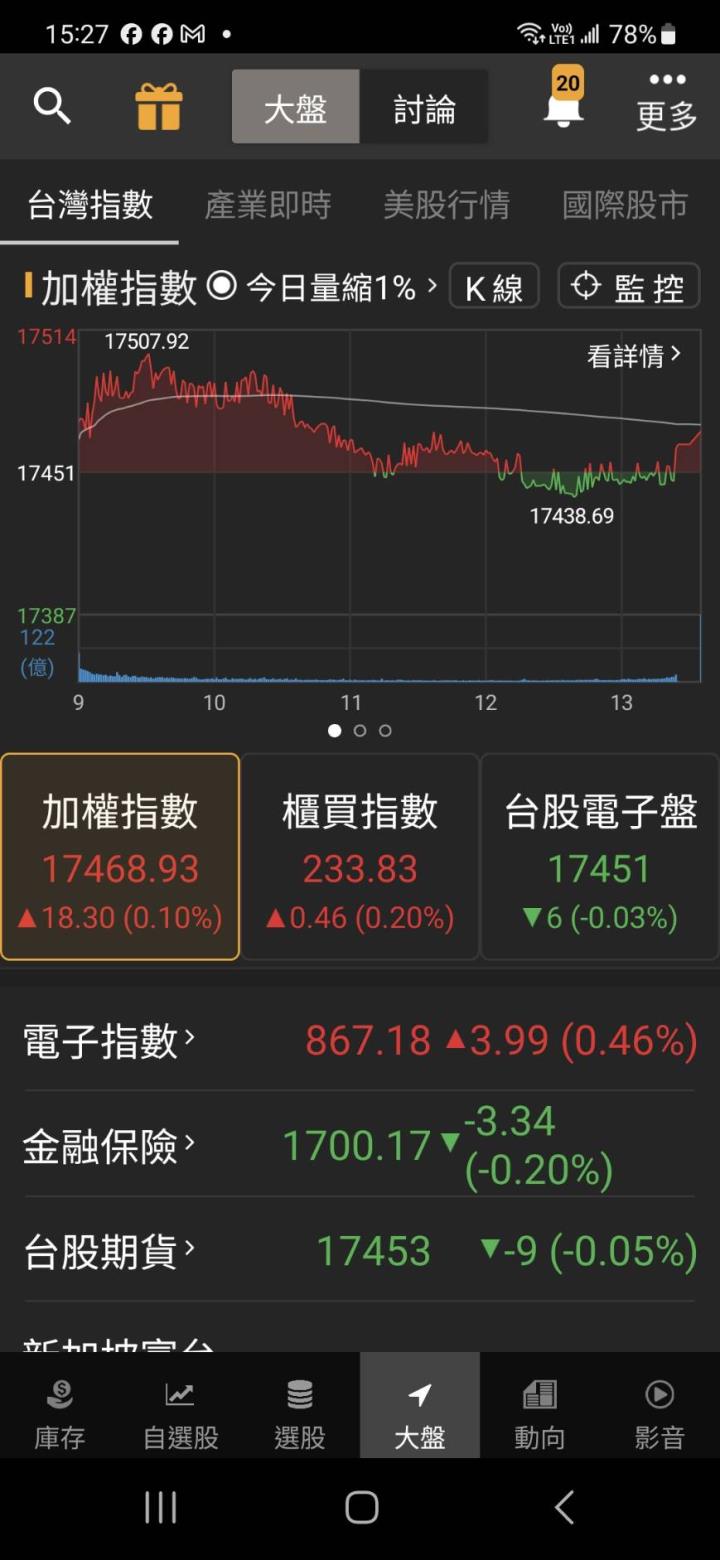720x1560 pixels.
Task: Tap the orange gift box icon
Action: point(159,106)
